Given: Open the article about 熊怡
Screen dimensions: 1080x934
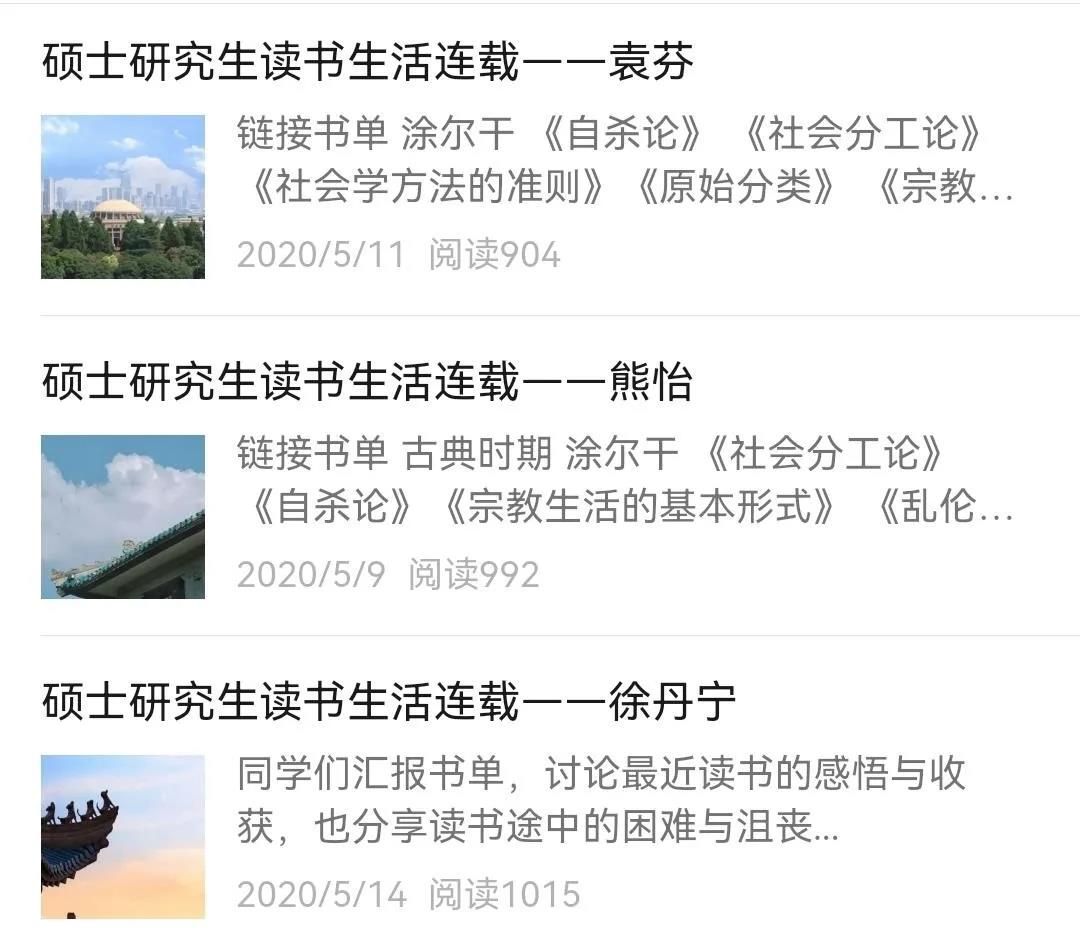Looking at the screenshot, I should pos(368,383).
